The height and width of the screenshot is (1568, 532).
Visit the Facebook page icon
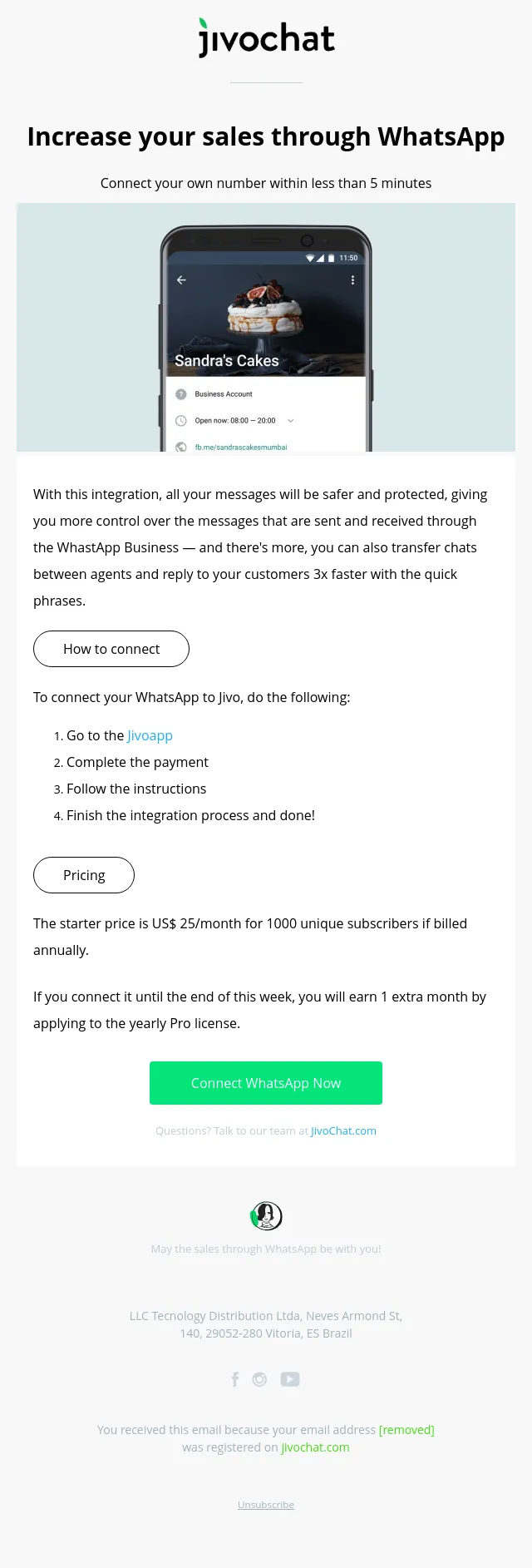(x=235, y=1379)
